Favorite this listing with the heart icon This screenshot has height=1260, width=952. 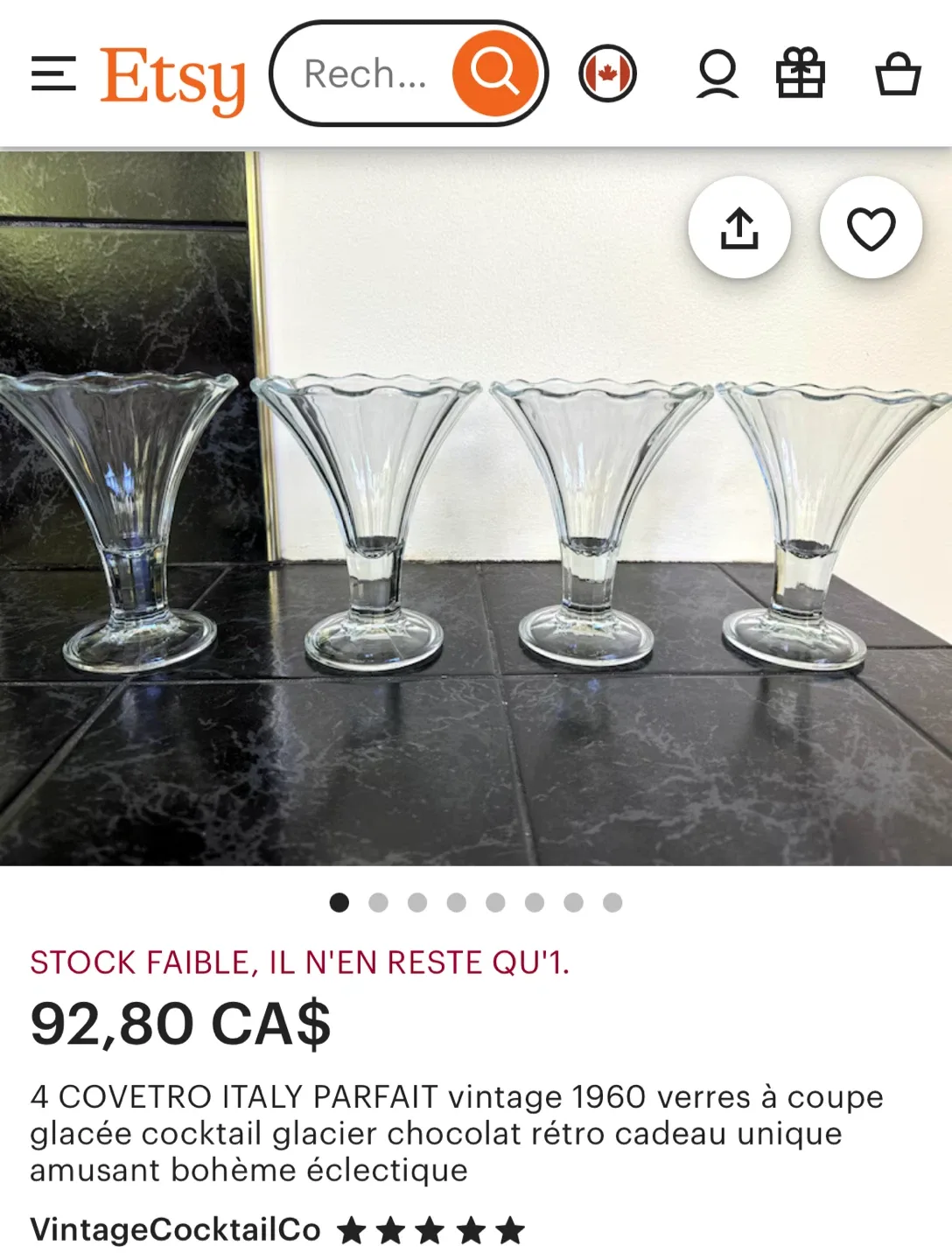coord(871,227)
